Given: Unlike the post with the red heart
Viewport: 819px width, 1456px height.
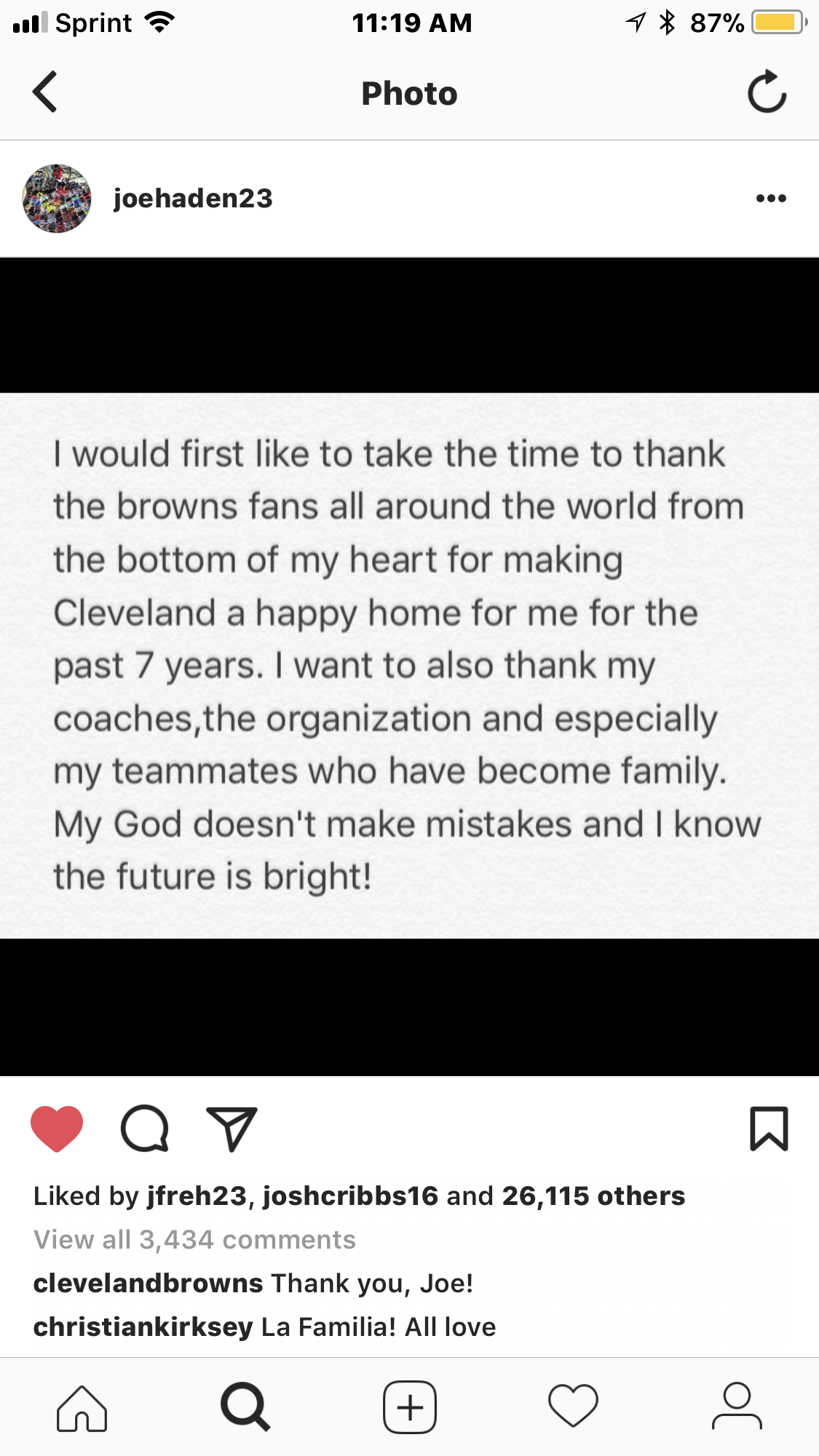Looking at the screenshot, I should click(x=57, y=1128).
